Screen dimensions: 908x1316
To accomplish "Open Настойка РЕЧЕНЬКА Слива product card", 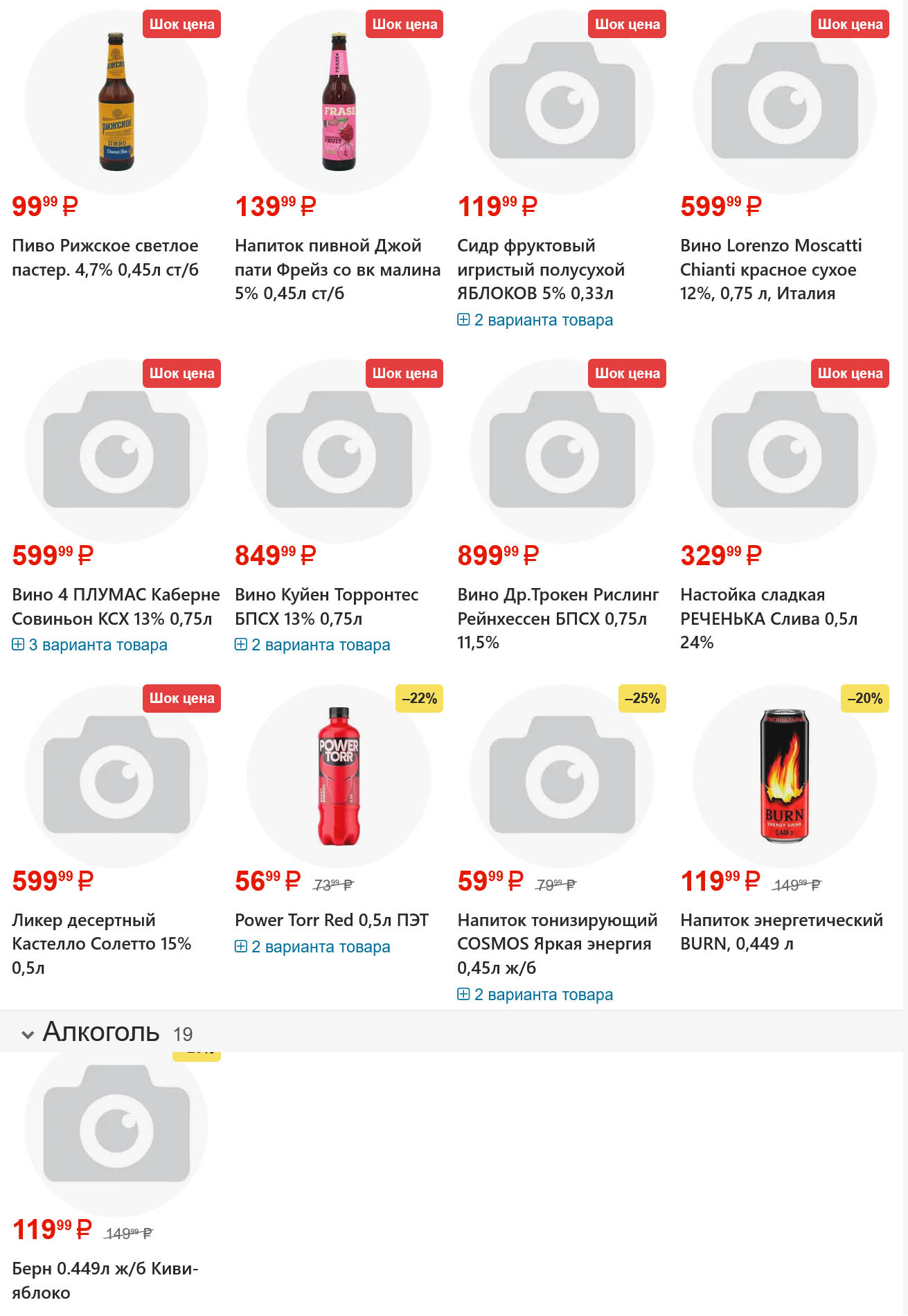I will 768,618.
